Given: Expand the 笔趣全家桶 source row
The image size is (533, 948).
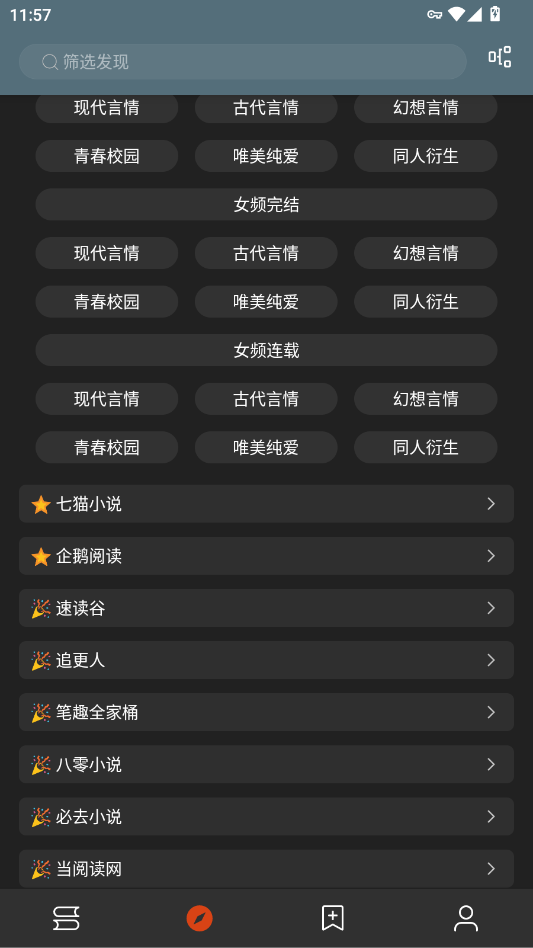Looking at the screenshot, I should coord(266,712).
